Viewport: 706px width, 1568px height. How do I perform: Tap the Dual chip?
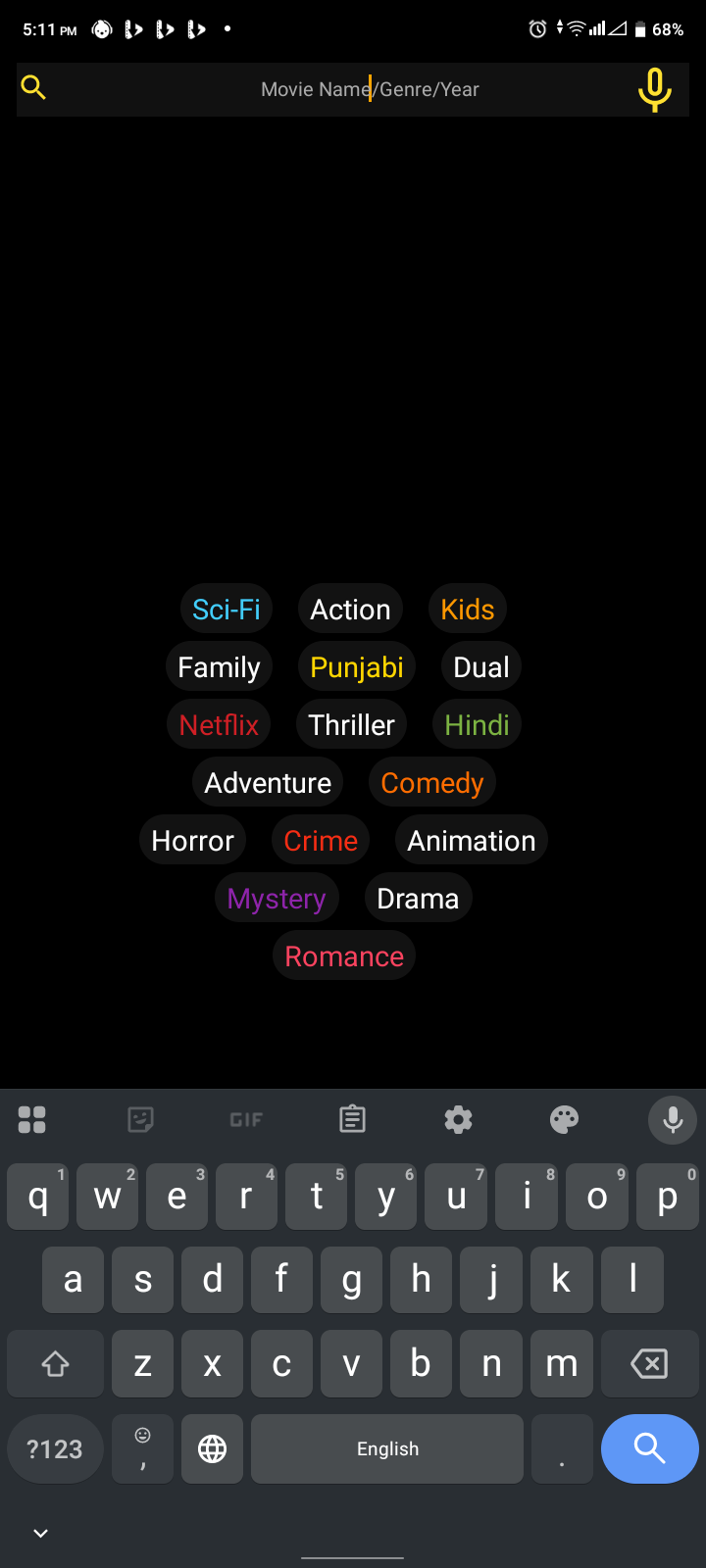[x=481, y=667]
